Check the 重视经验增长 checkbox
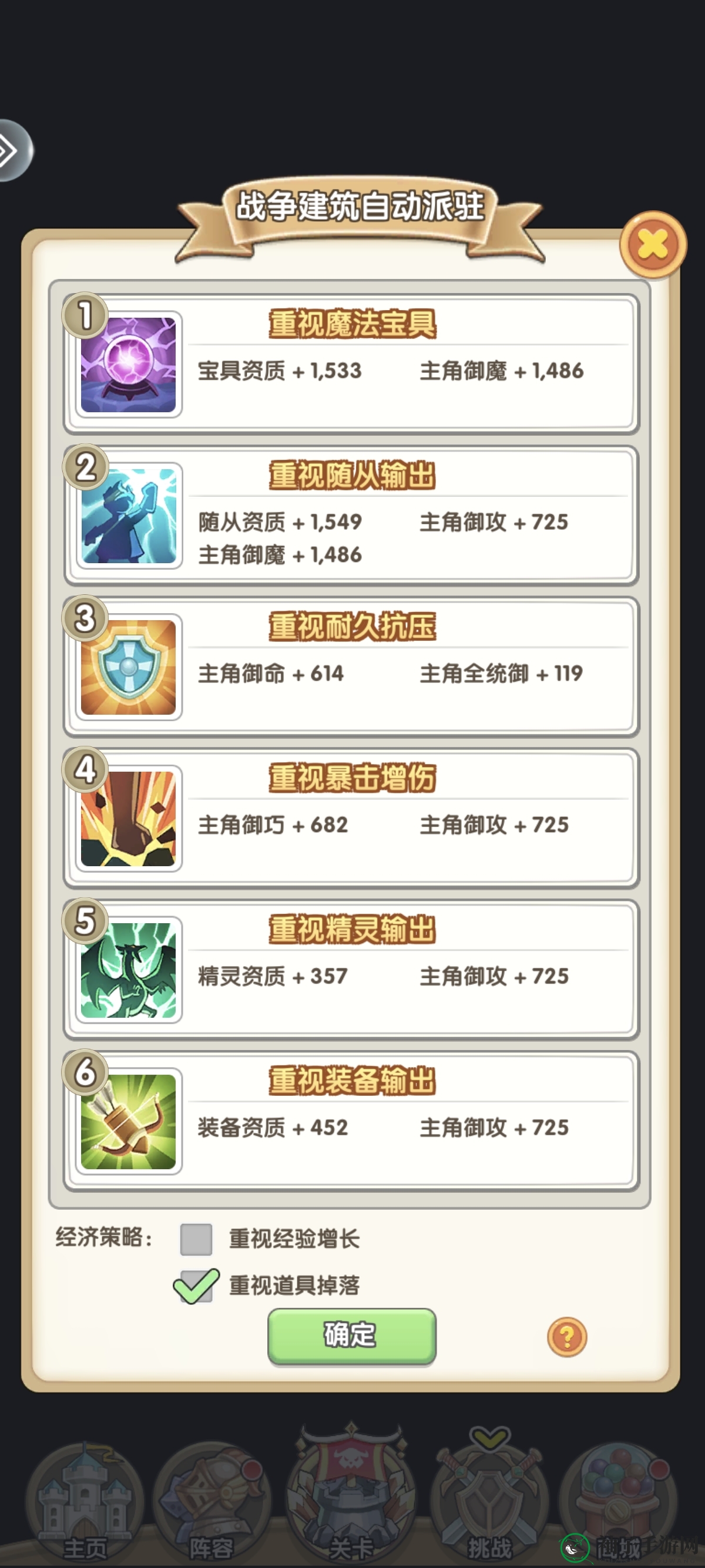 [x=196, y=1239]
